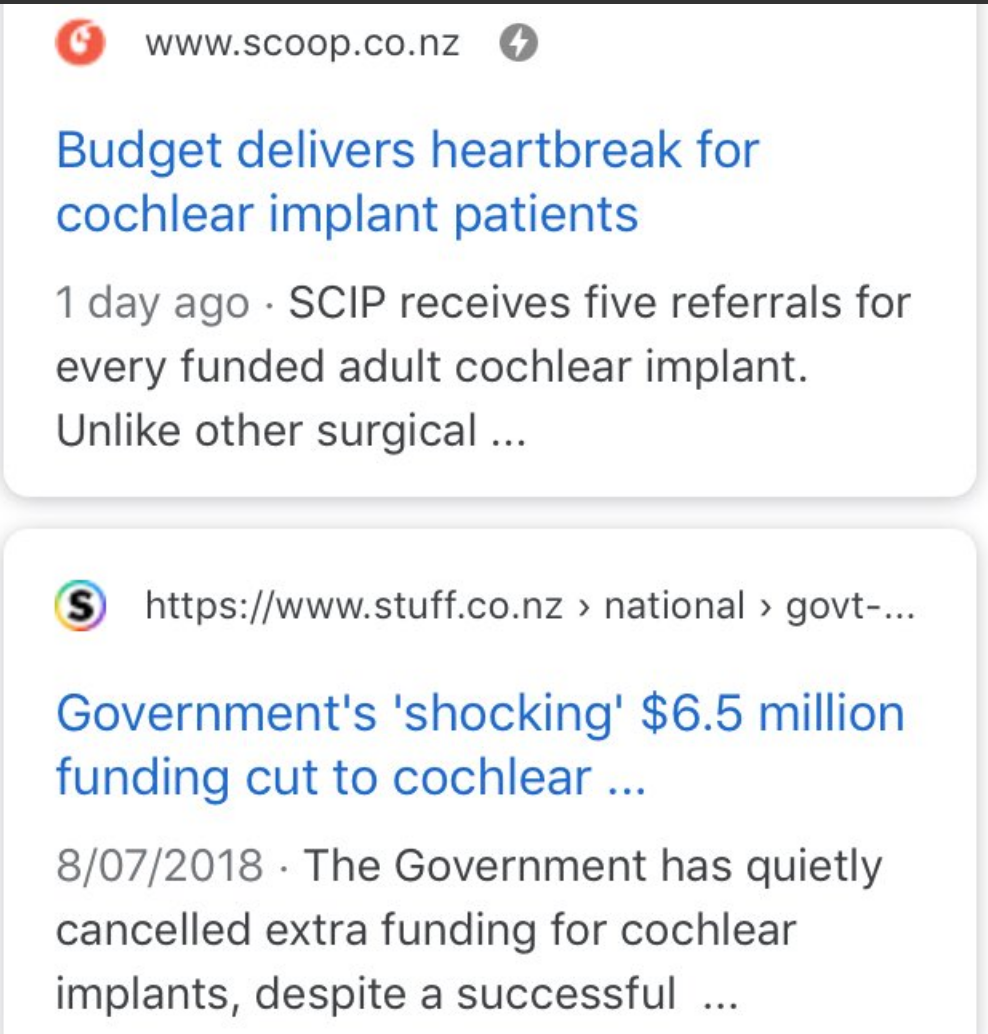The width and height of the screenshot is (988, 1034).
Task: Tap the stuff.co.nz national breadcrumb URL
Action: click(x=528, y=606)
